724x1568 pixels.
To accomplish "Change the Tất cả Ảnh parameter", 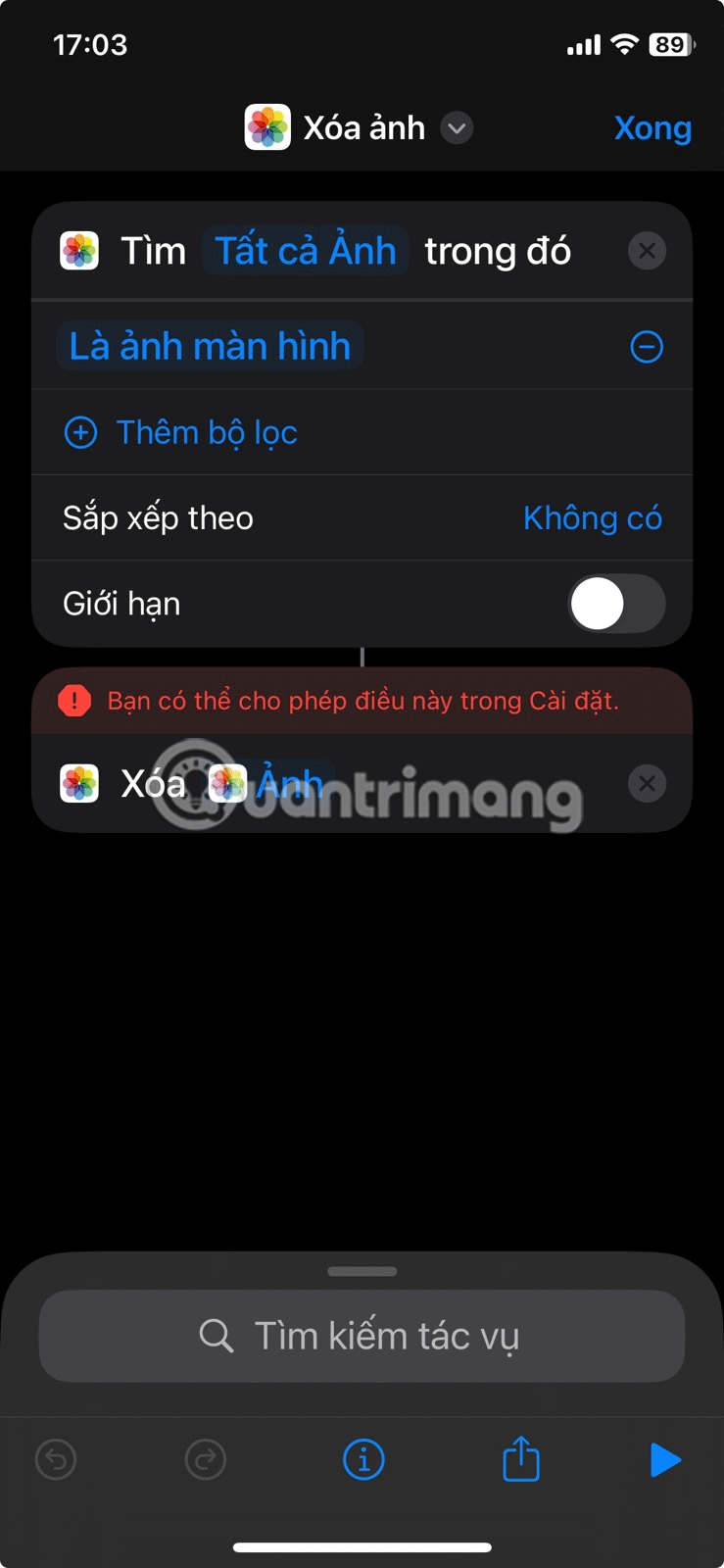I will click(305, 251).
